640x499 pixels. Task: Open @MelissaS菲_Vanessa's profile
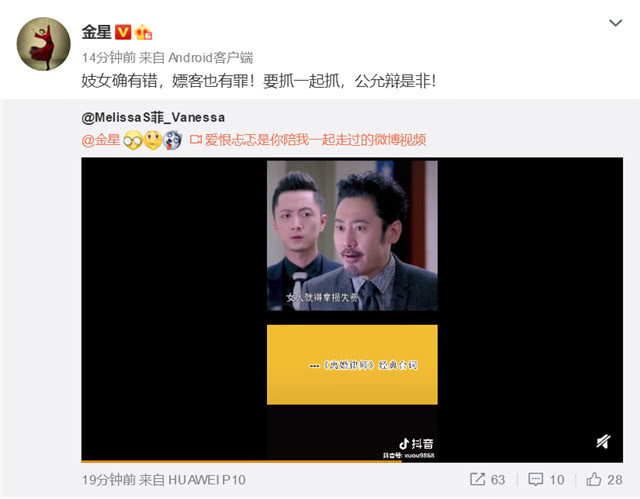click(153, 118)
